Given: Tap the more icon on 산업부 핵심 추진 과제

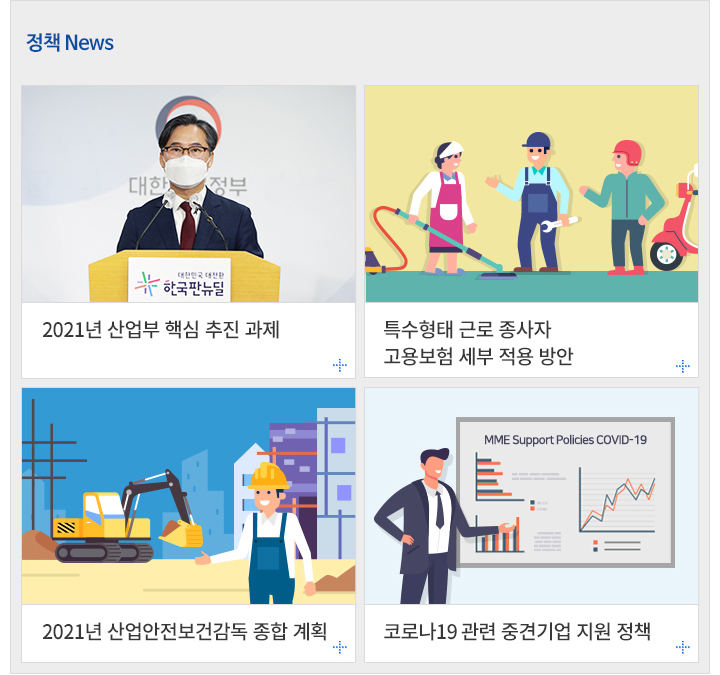Looking at the screenshot, I should point(340,365).
